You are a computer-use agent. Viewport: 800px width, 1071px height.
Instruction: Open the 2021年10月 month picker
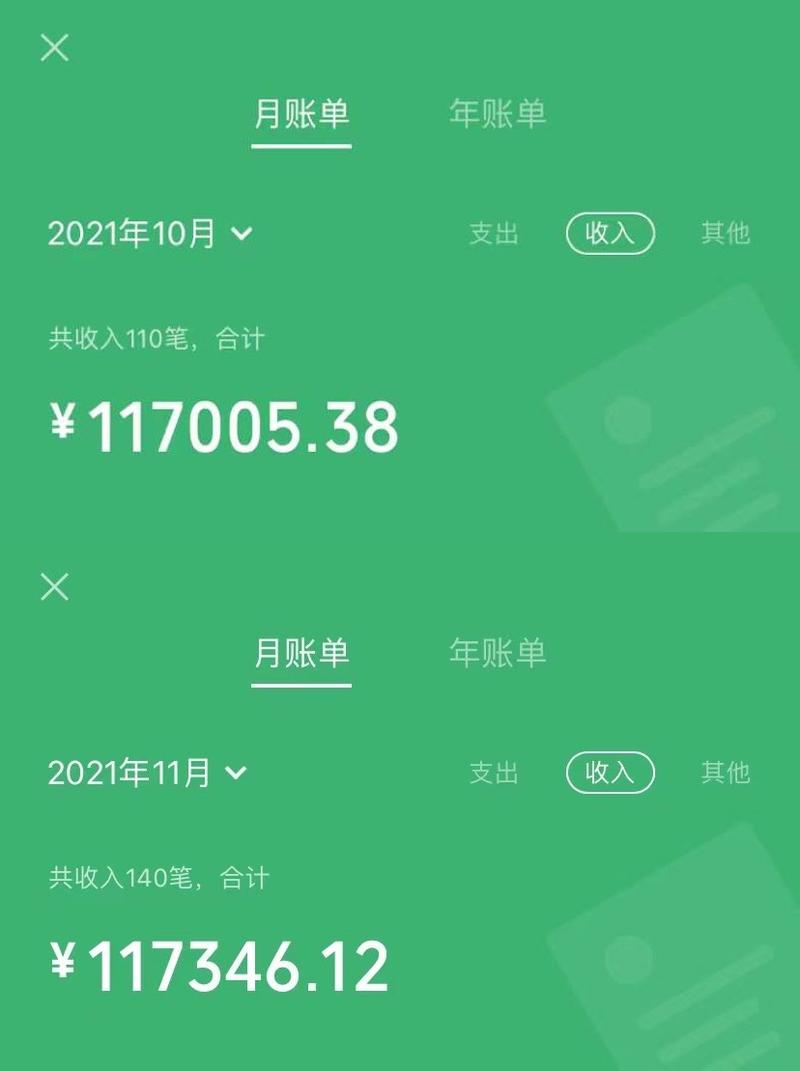[135, 236]
